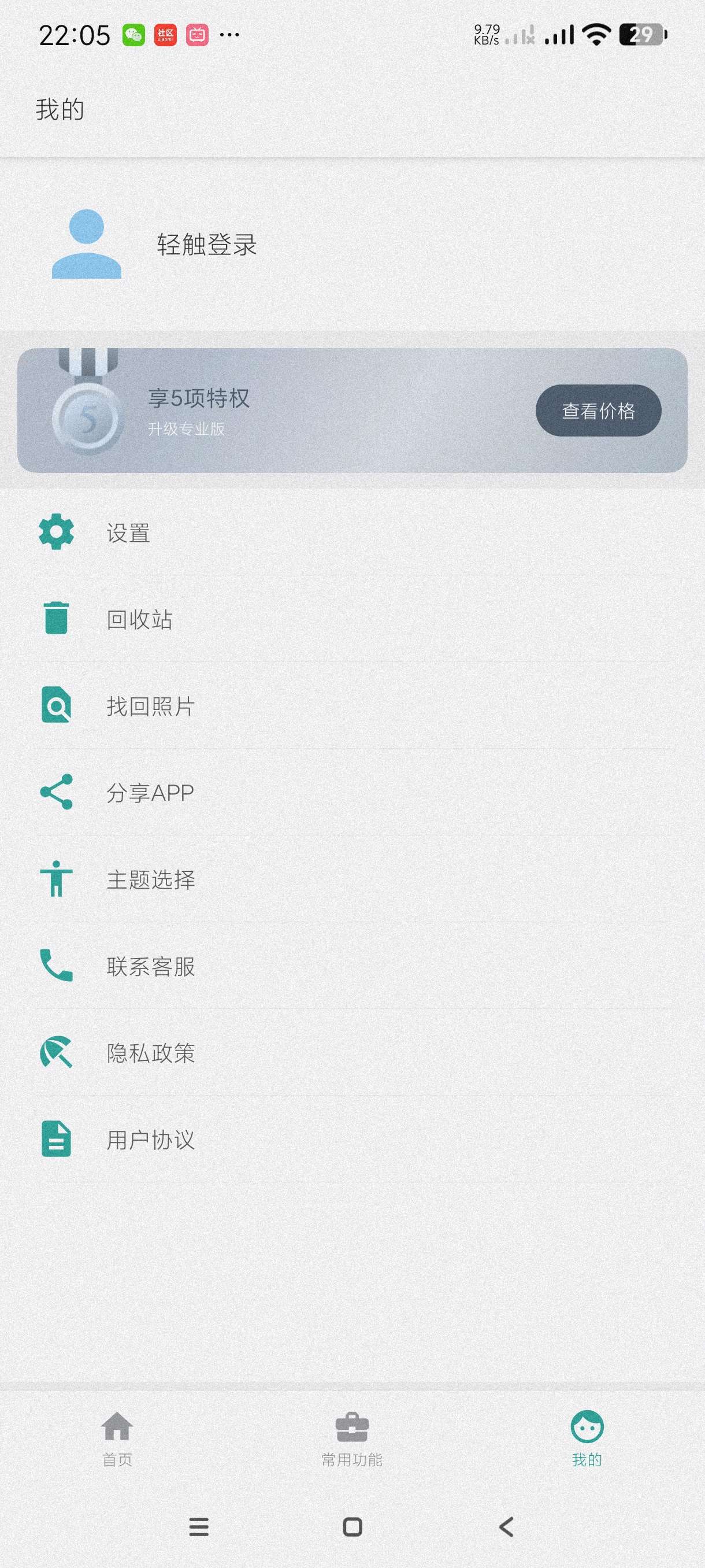This screenshot has width=705, height=1568.
Task: Switch to the 首页 home tab
Action: tap(117, 1440)
